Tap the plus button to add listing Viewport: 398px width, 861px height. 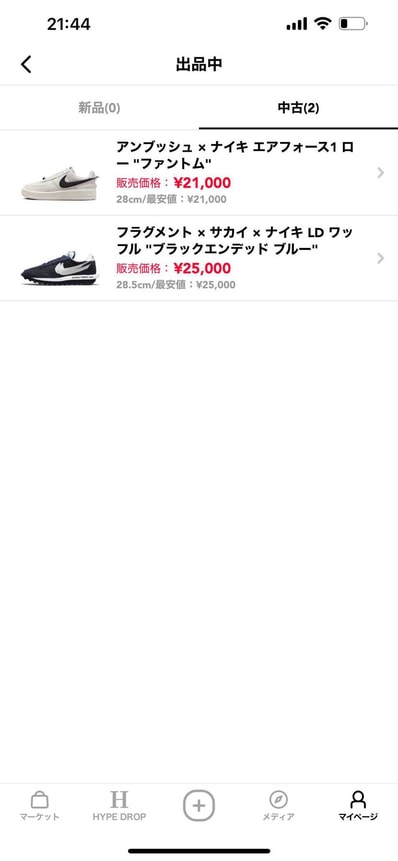199,806
